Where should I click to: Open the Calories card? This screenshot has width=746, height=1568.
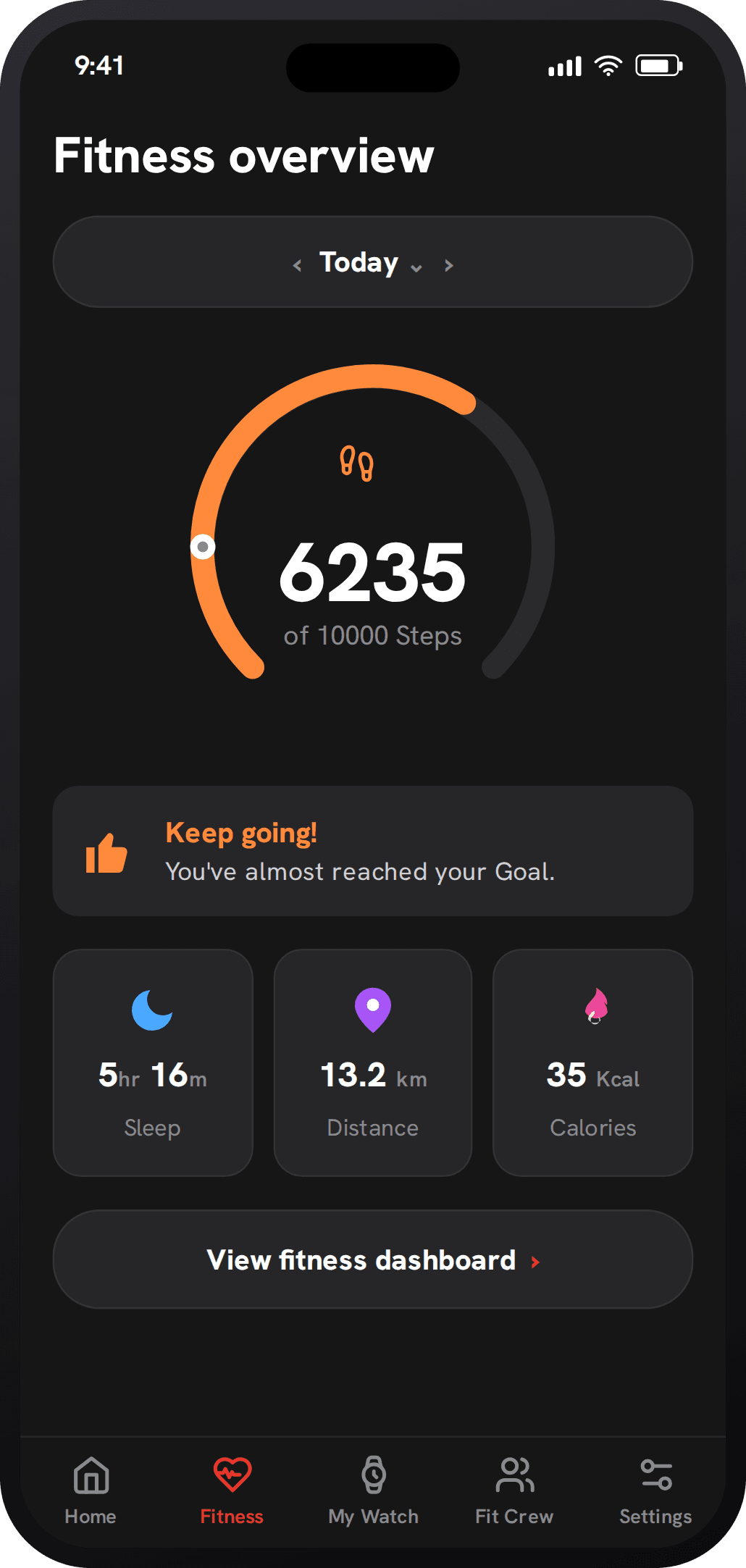tap(592, 1062)
